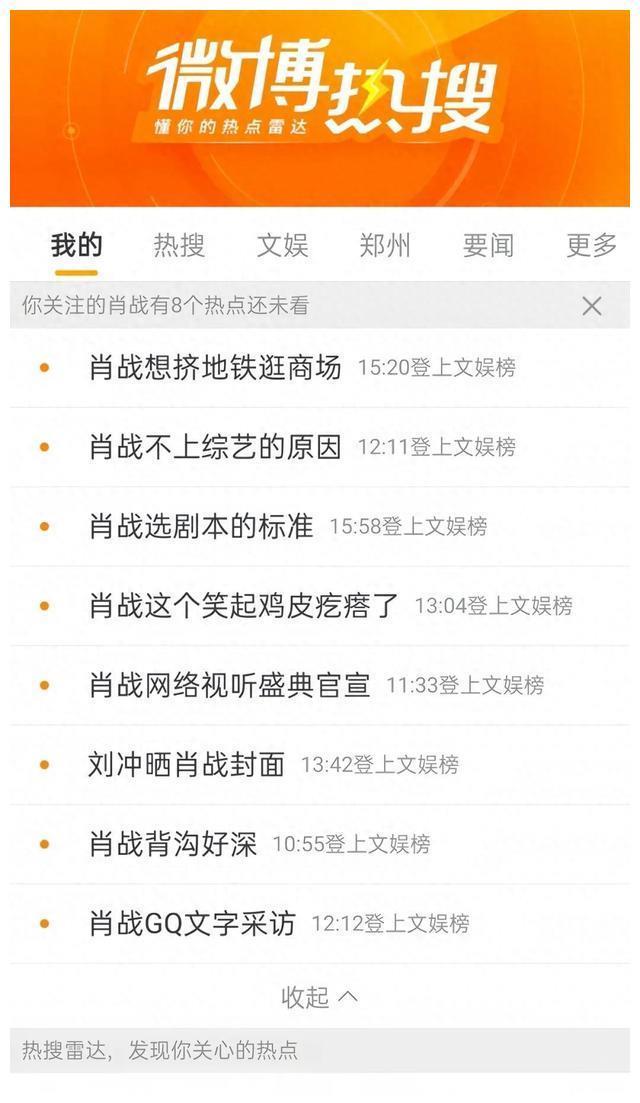This screenshot has width=640, height=1103.
Task: Open topic 肖战不上综艺的原因
Action: (215, 447)
